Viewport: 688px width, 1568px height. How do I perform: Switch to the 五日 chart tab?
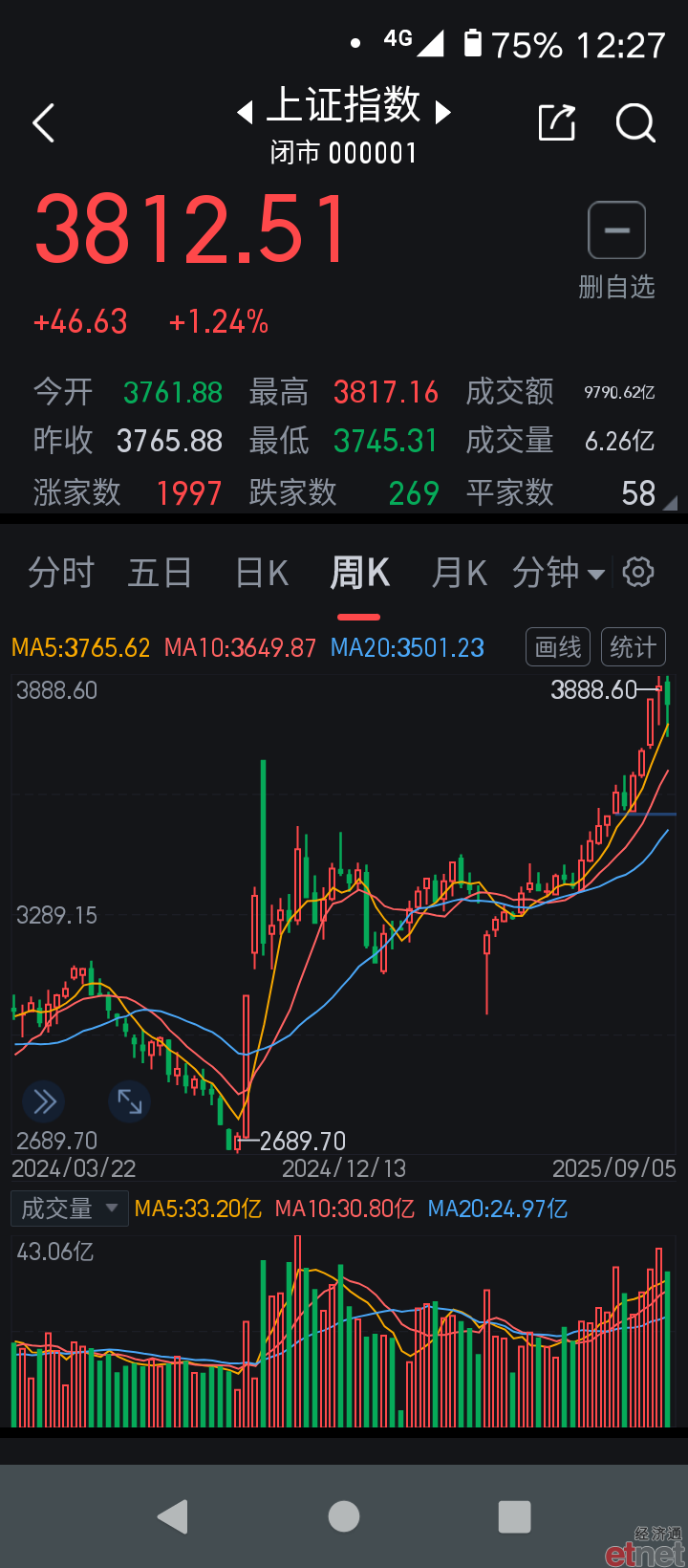pos(161,573)
